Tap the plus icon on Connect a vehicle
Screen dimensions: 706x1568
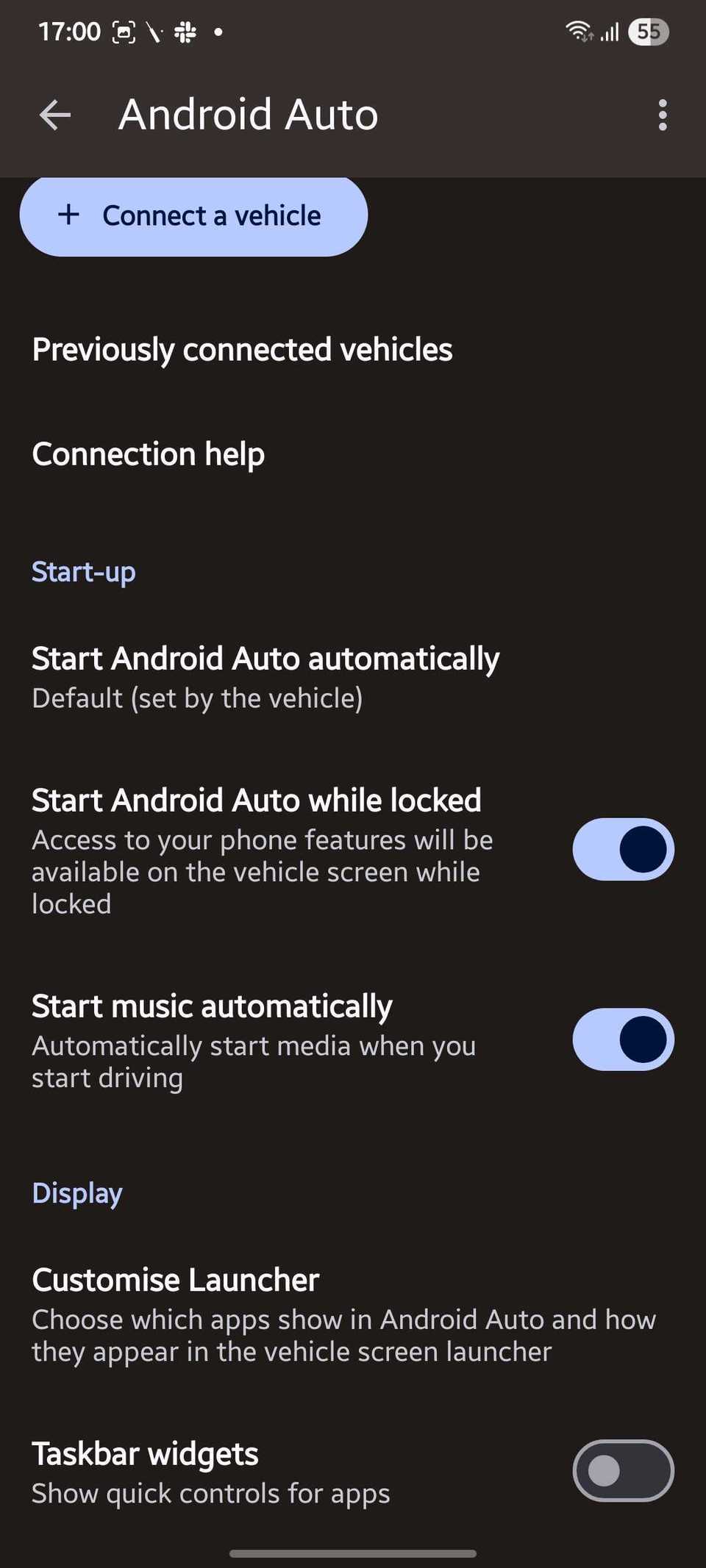coord(69,215)
